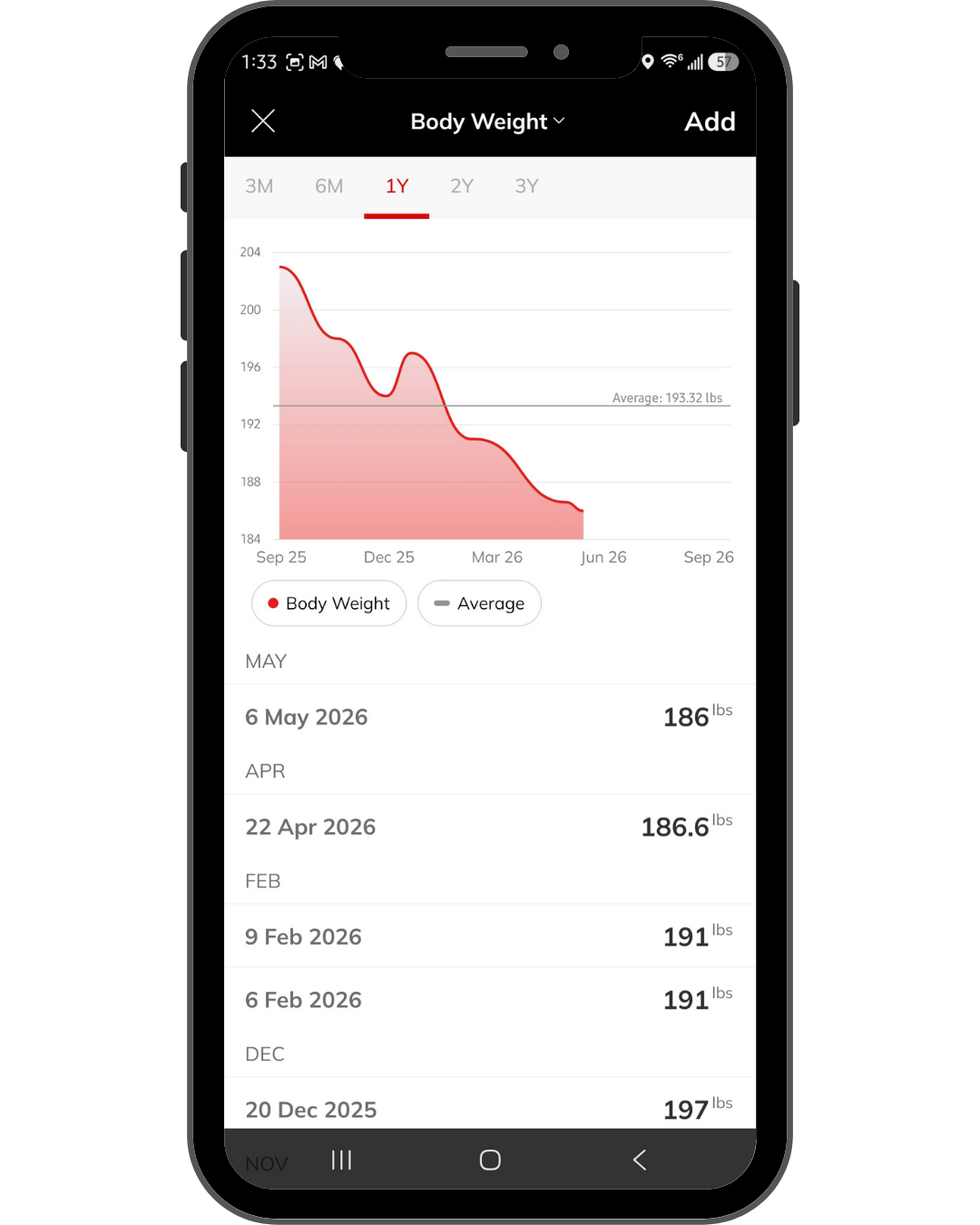Select the 1Y range tab
This screenshot has width=980, height=1225.
[x=397, y=188]
